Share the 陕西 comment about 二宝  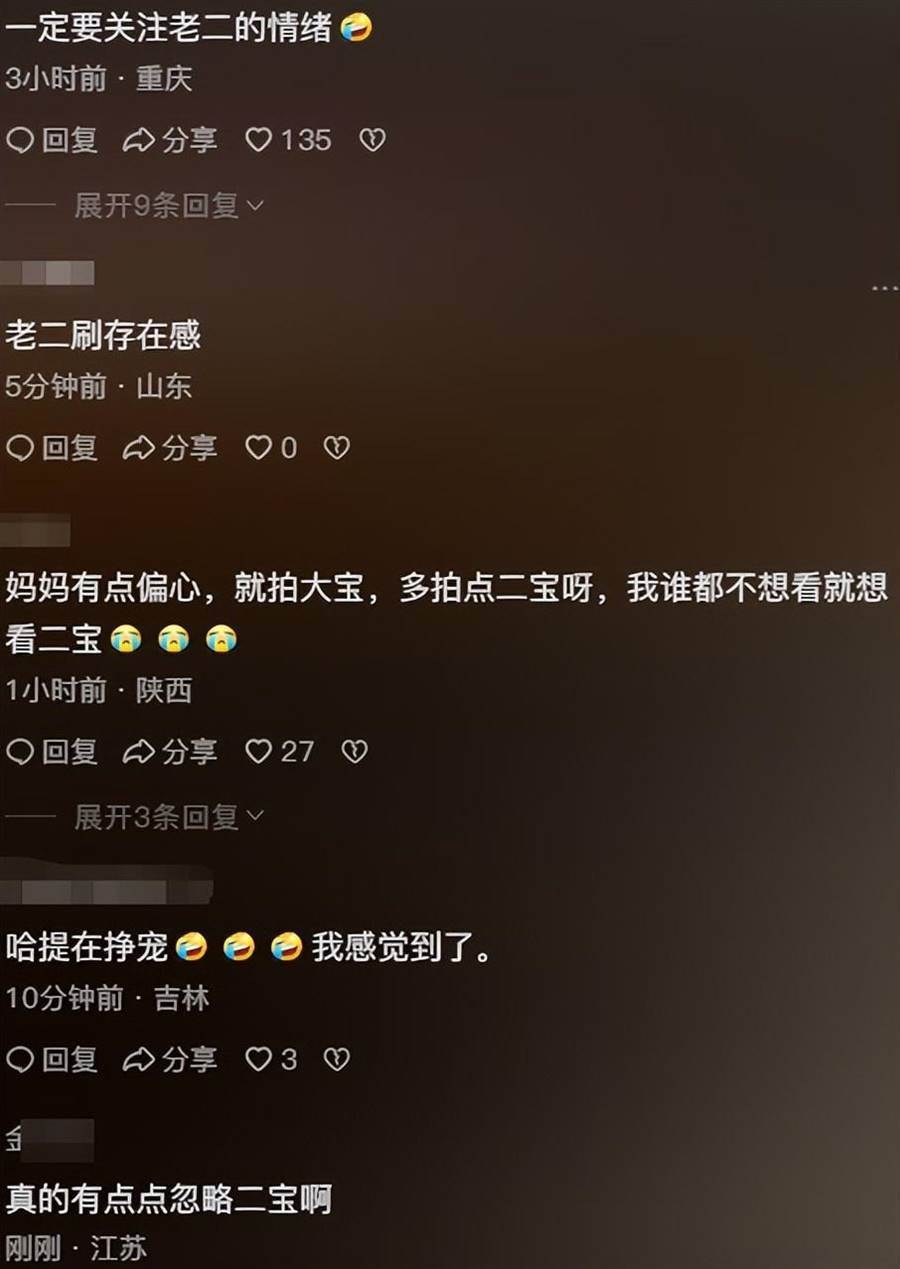pyautogui.click(x=169, y=751)
